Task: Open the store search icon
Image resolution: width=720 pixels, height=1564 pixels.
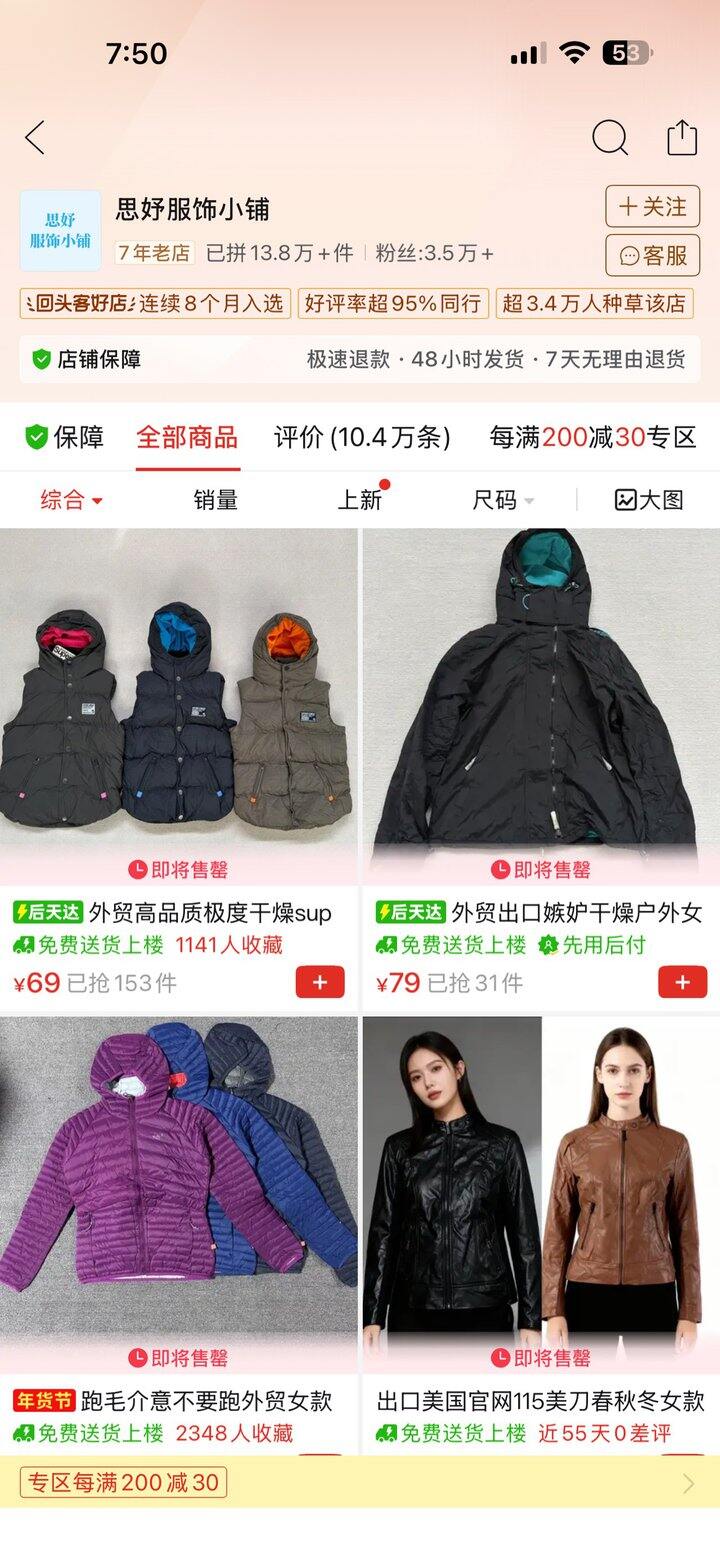Action: click(609, 138)
